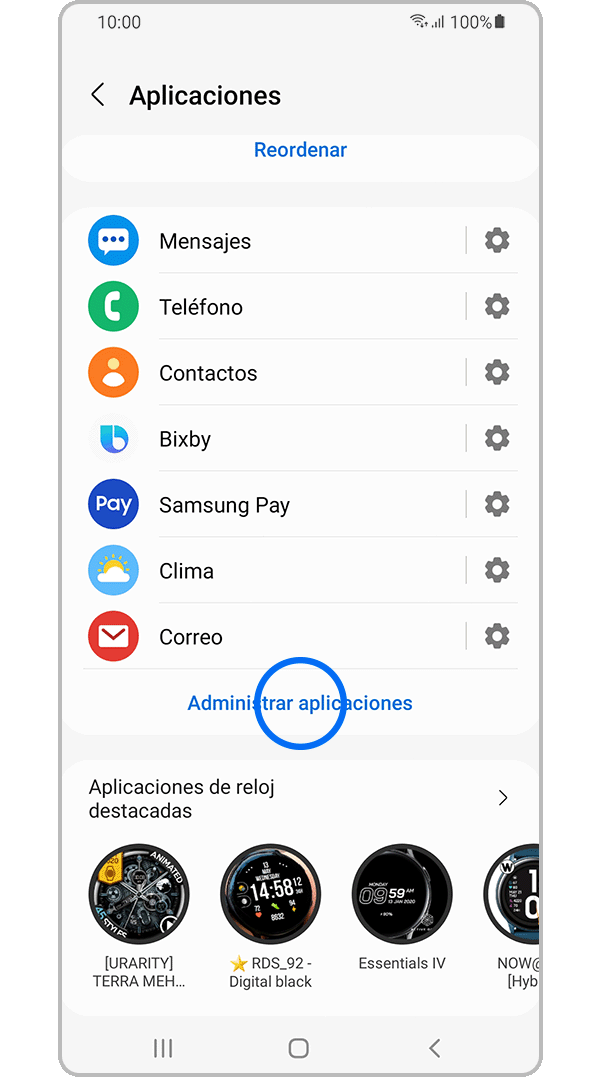
Task: Expand Aplicaciones de reloj destacadas
Action: coord(503,798)
